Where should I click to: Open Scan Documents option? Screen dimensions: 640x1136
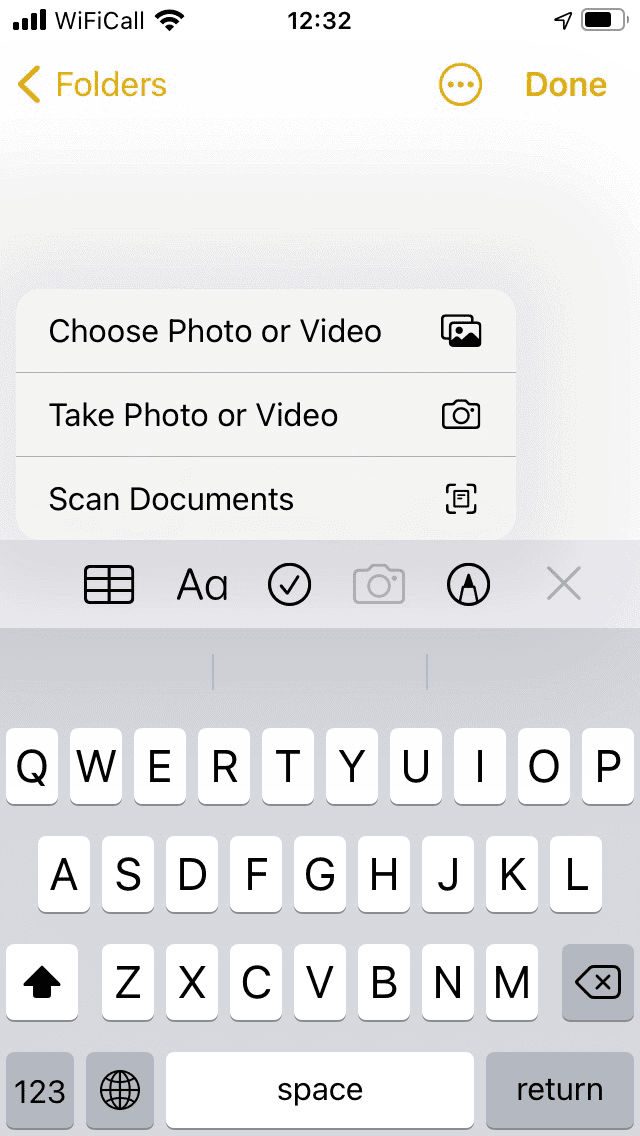click(x=265, y=498)
